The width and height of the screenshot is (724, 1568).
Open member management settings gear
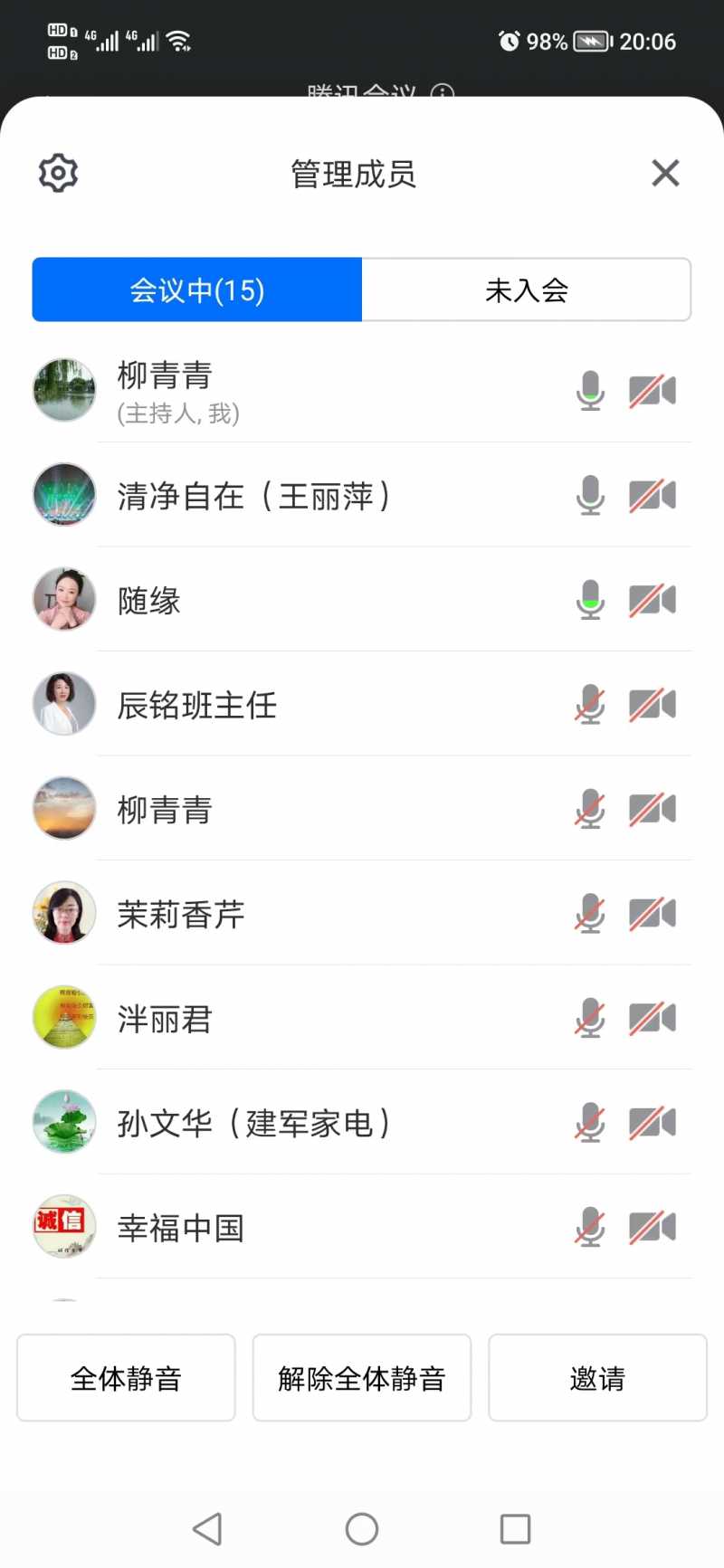coord(58,173)
